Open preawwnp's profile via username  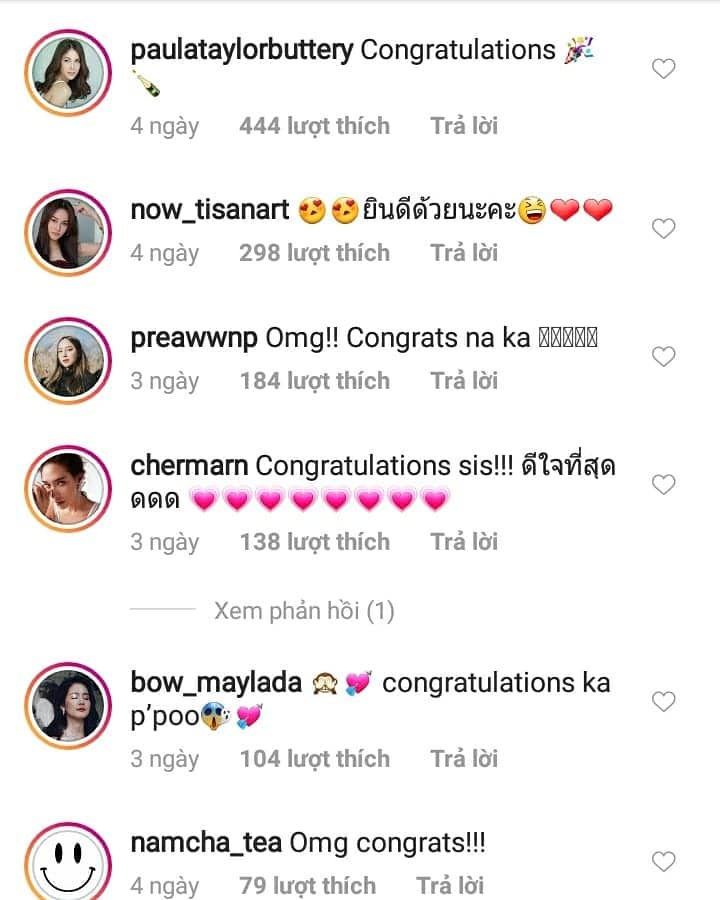click(194, 338)
